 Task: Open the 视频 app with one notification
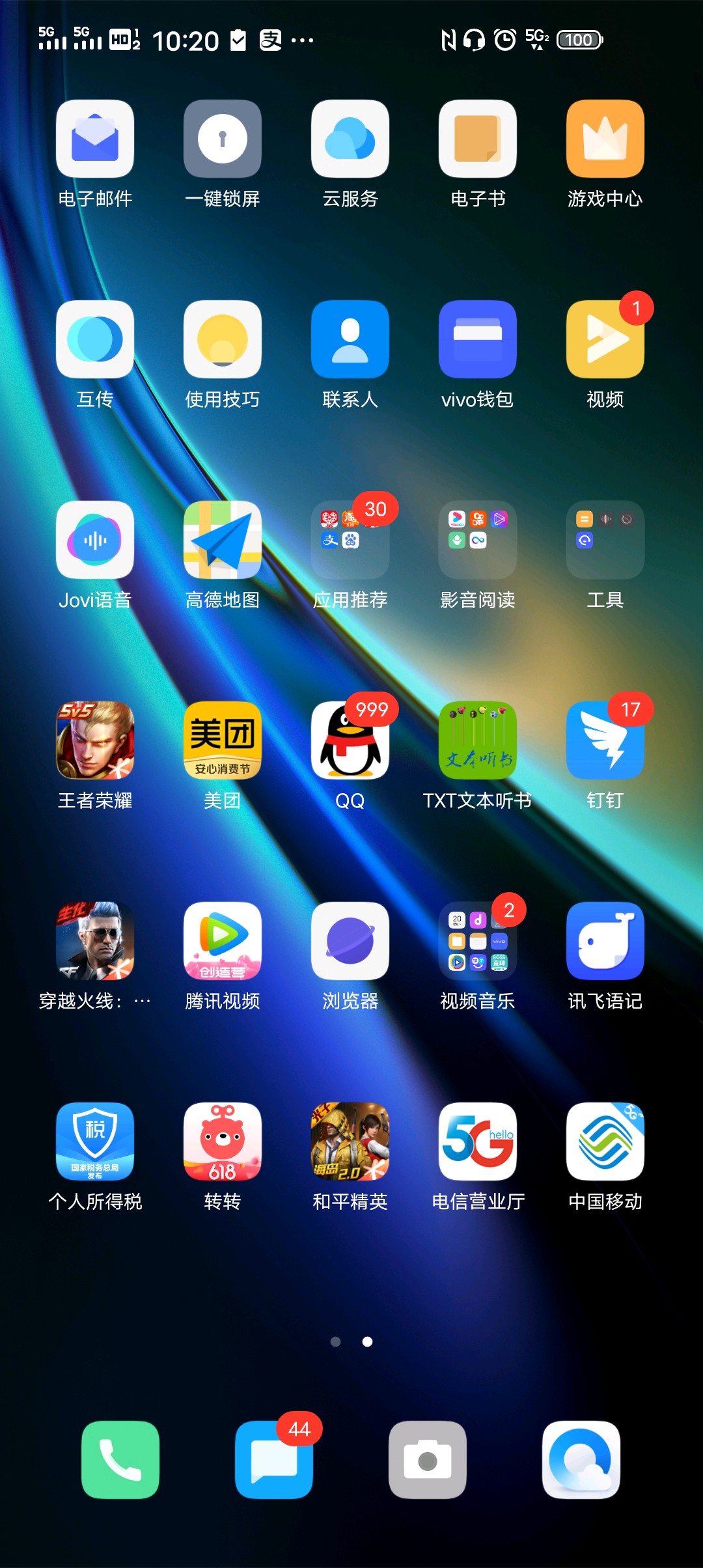[x=605, y=339]
